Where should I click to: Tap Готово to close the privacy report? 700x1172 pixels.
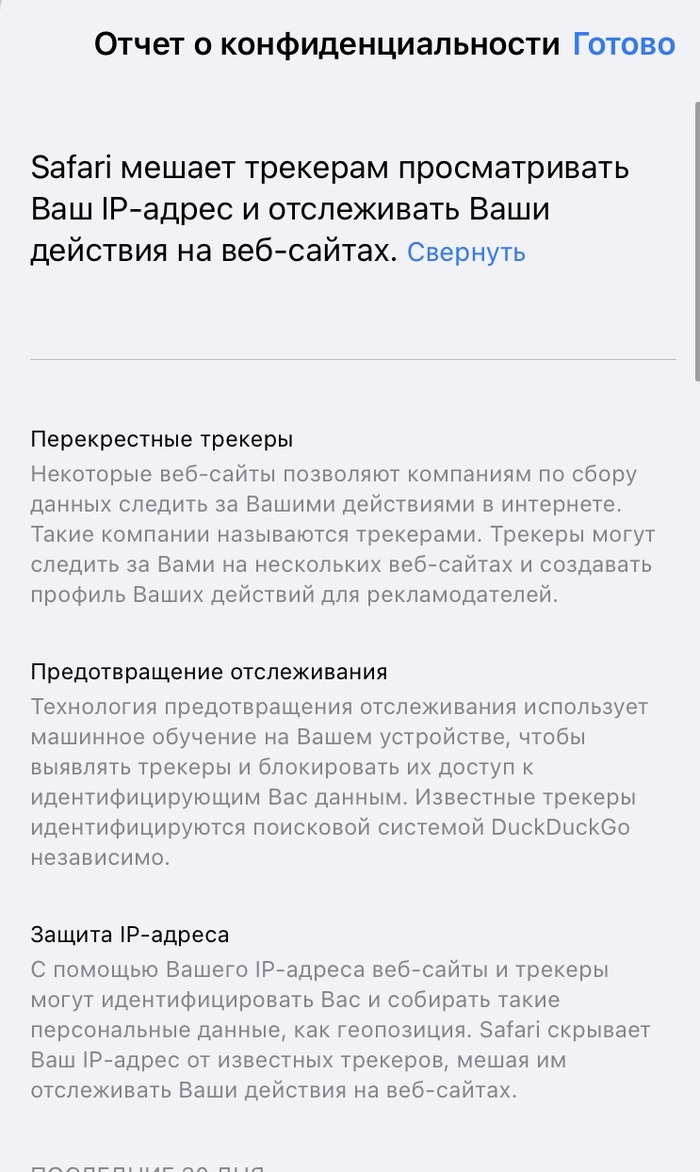point(623,45)
